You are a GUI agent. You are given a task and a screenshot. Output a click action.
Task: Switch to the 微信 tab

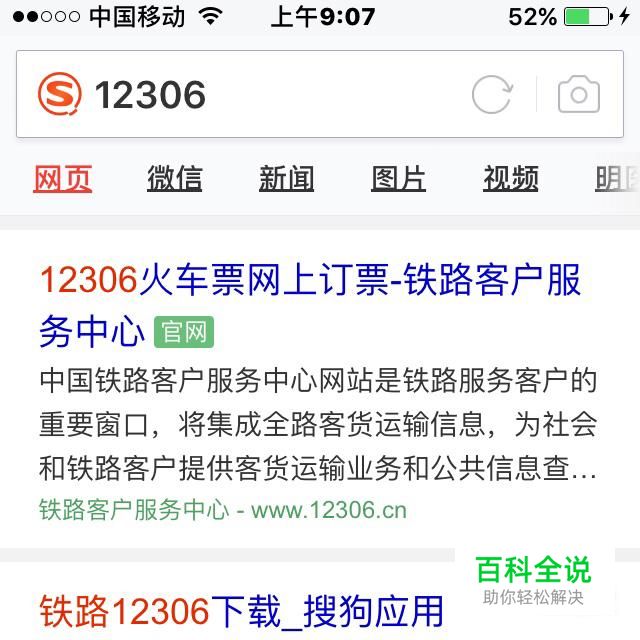coord(175,179)
